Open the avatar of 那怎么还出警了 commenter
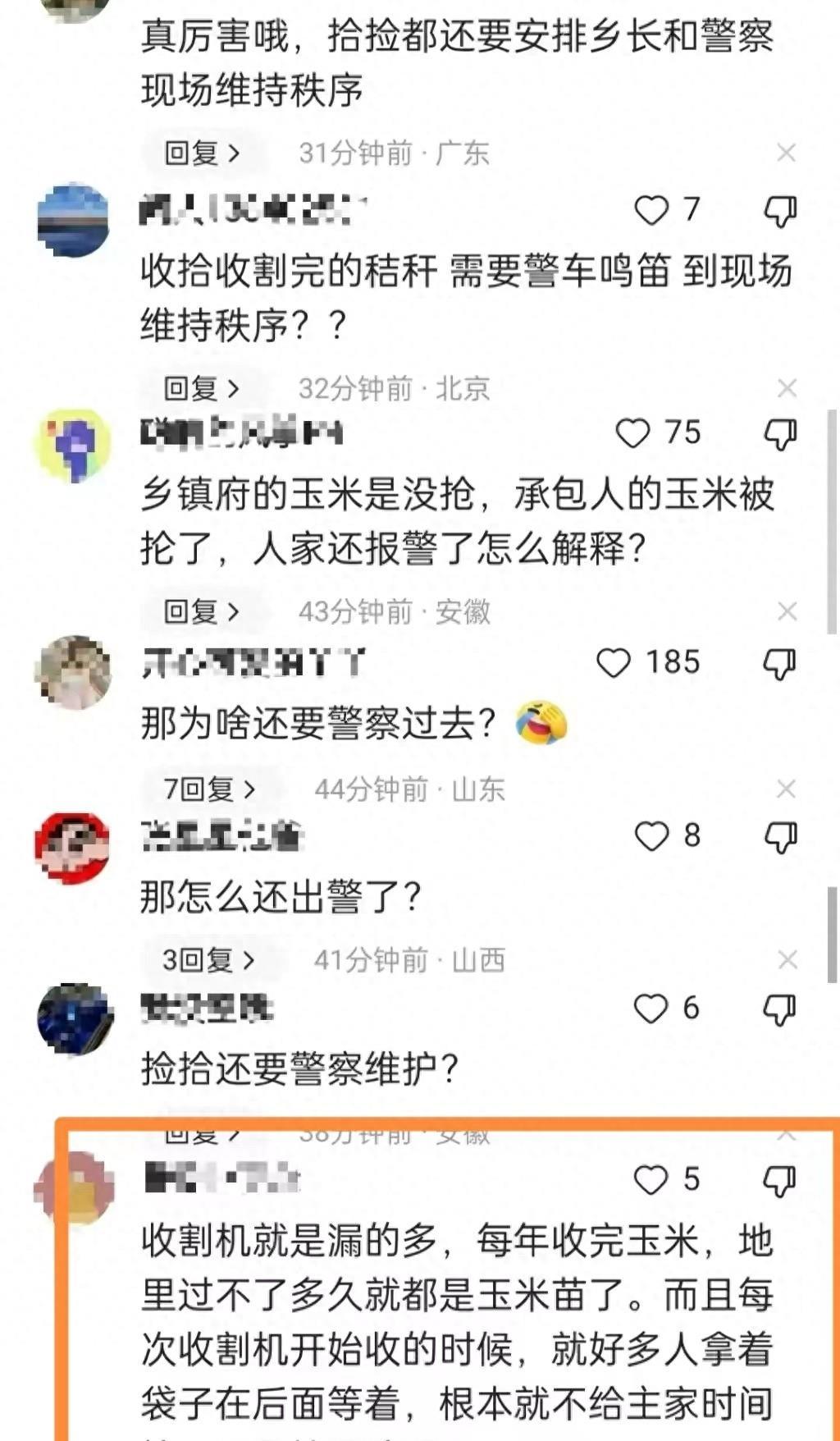Viewport: 840px width, 1441px height. [x=73, y=848]
